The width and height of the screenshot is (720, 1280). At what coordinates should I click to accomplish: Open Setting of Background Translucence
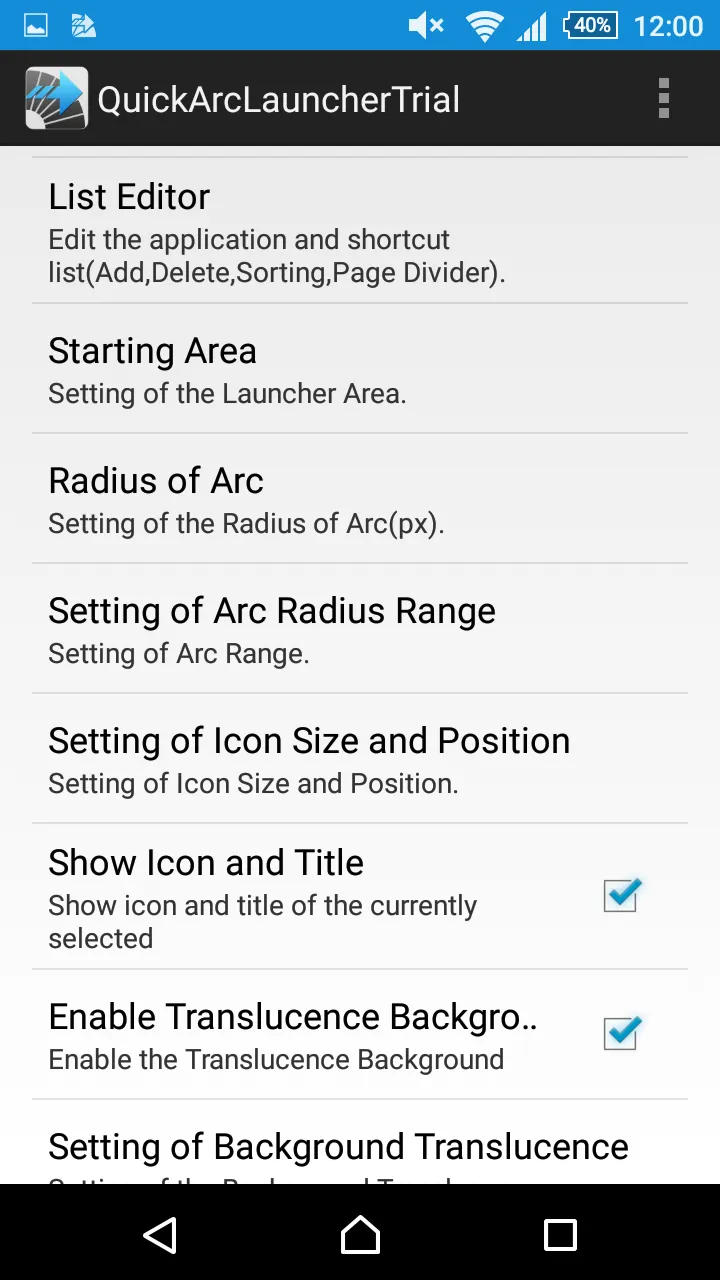[x=360, y=1142]
